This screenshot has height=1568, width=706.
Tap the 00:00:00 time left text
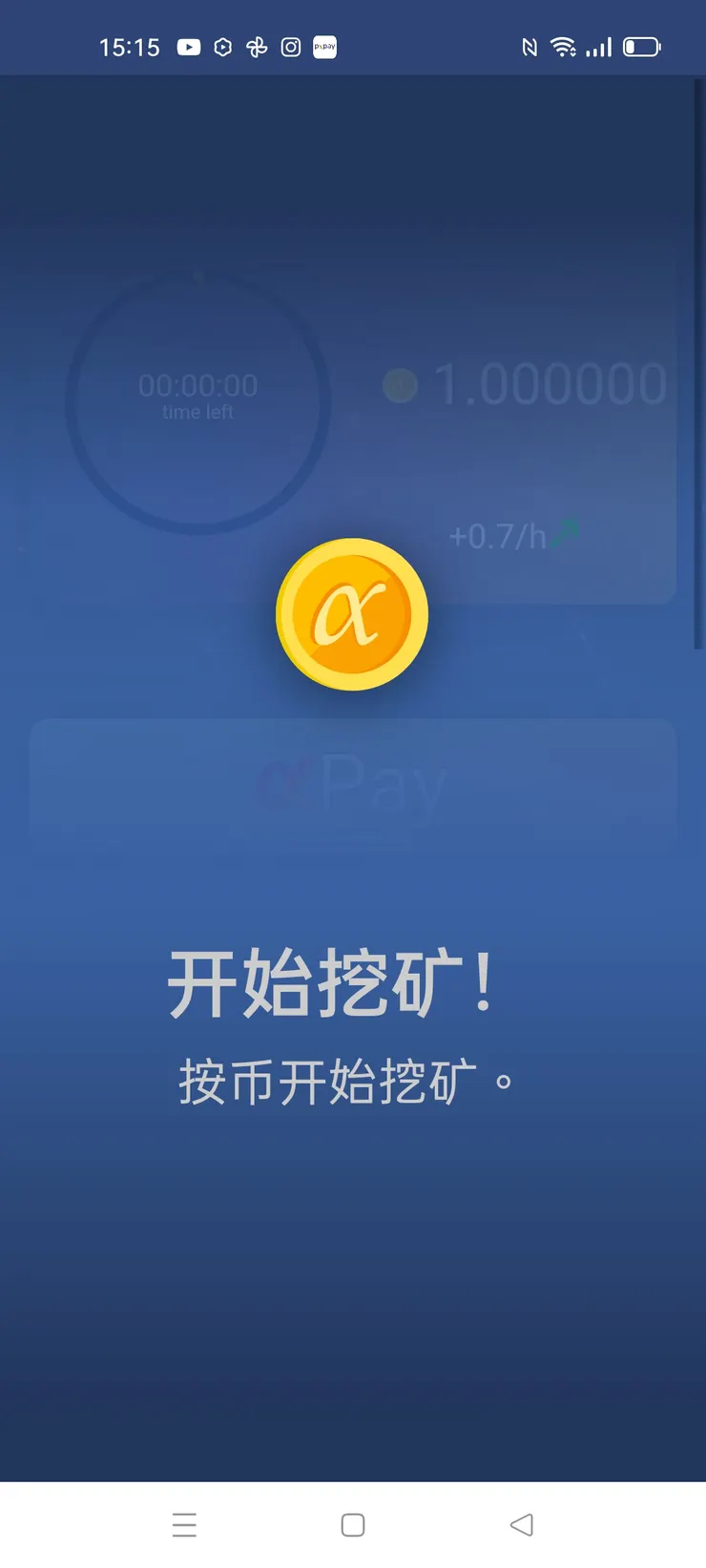click(x=198, y=385)
